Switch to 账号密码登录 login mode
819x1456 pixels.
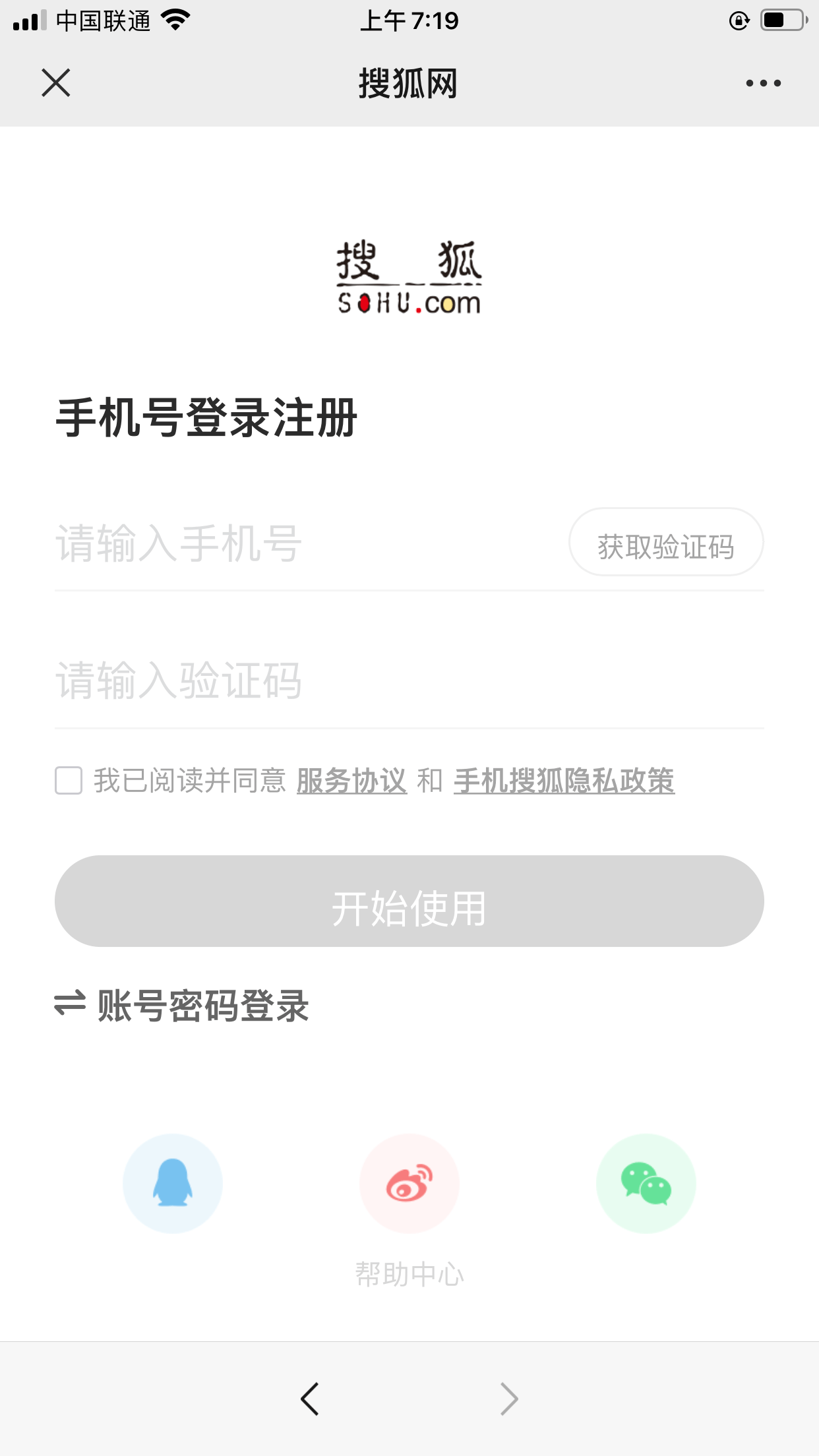pos(201,1005)
